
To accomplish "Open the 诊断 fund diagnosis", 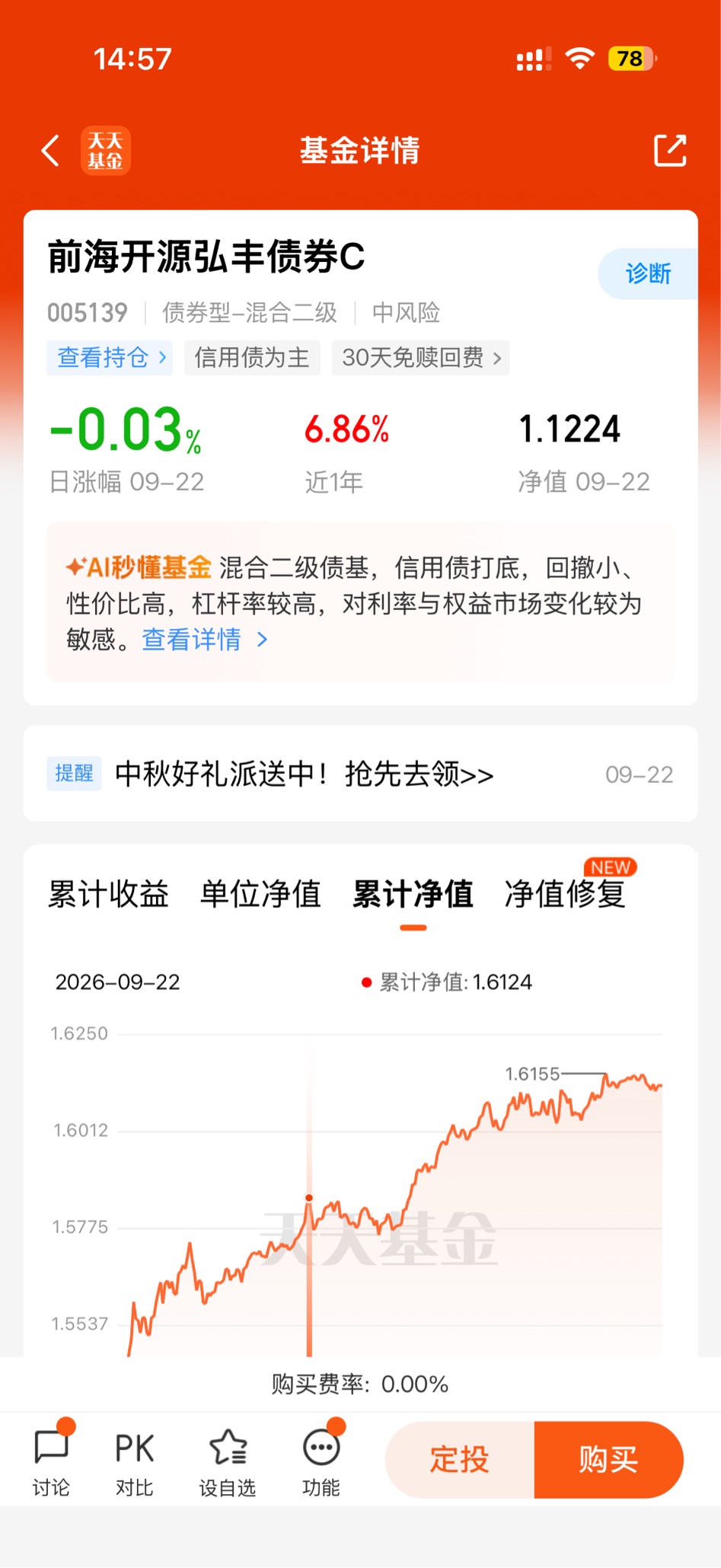I will coord(648,273).
